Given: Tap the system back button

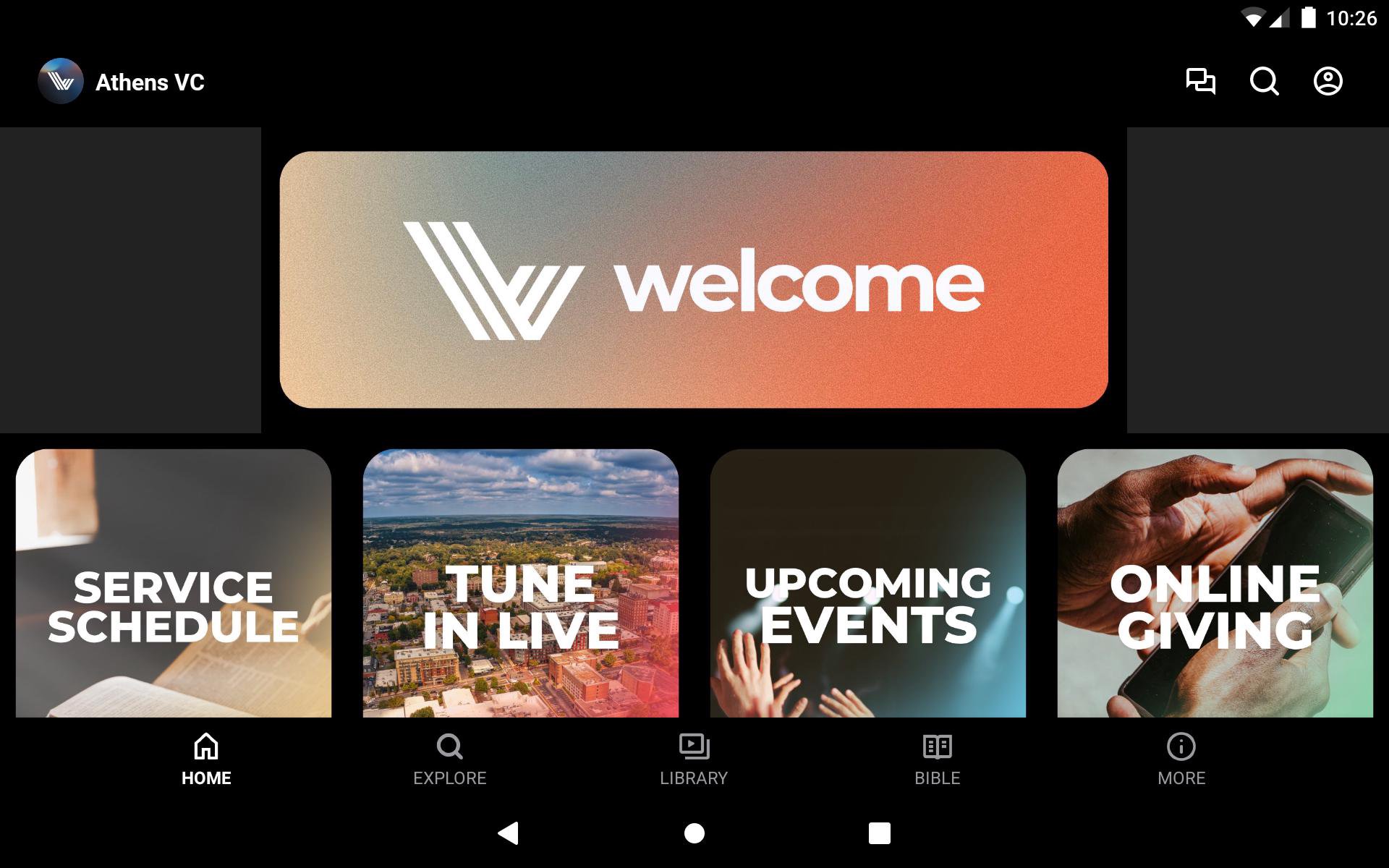Looking at the screenshot, I should pyautogui.click(x=509, y=833).
